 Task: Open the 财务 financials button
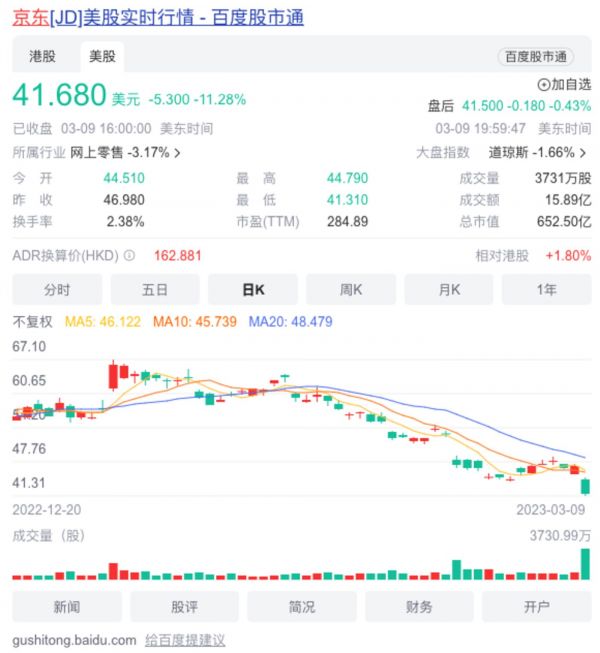pos(419,607)
